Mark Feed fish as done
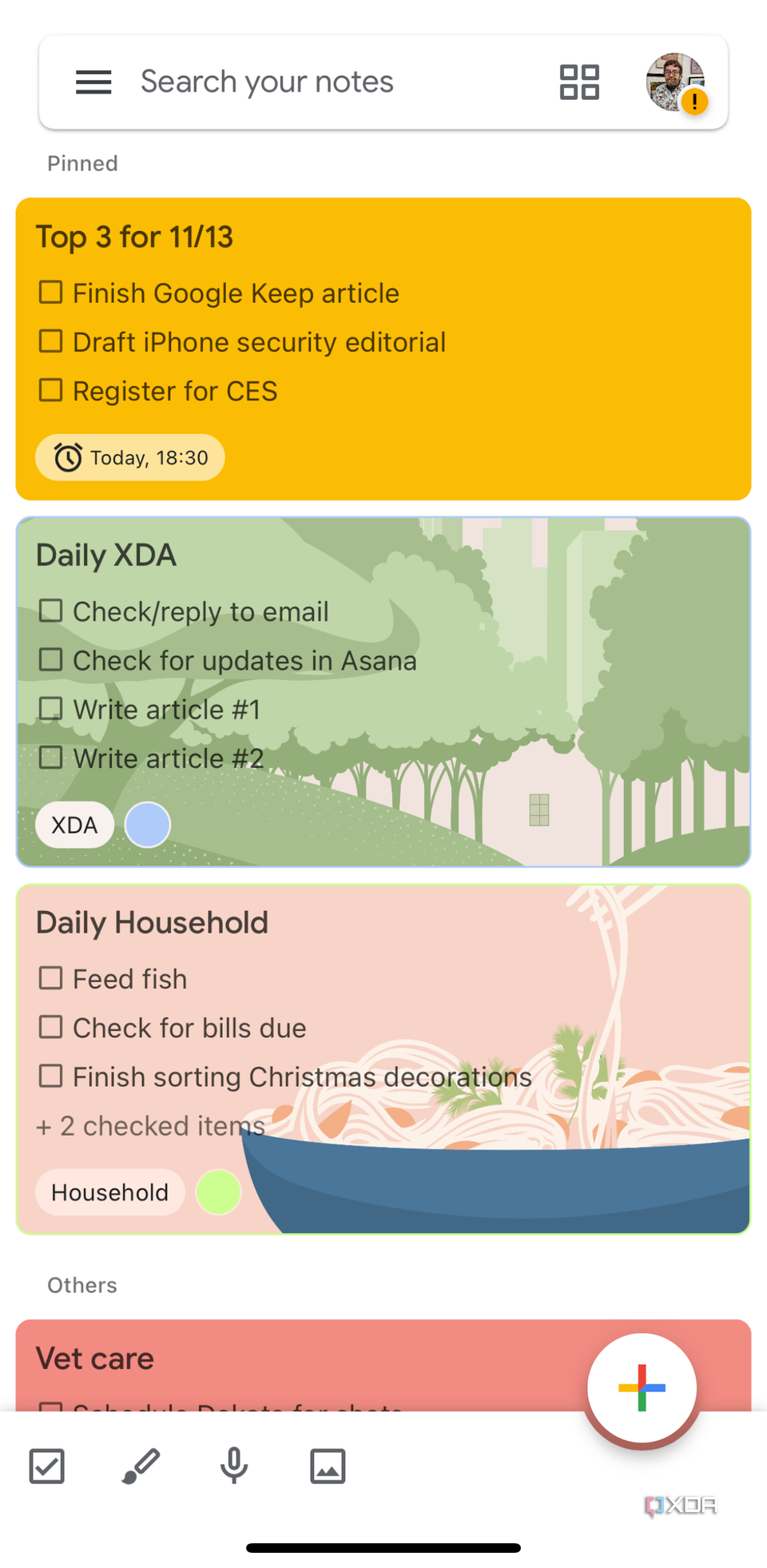767x1568 pixels. point(50,977)
